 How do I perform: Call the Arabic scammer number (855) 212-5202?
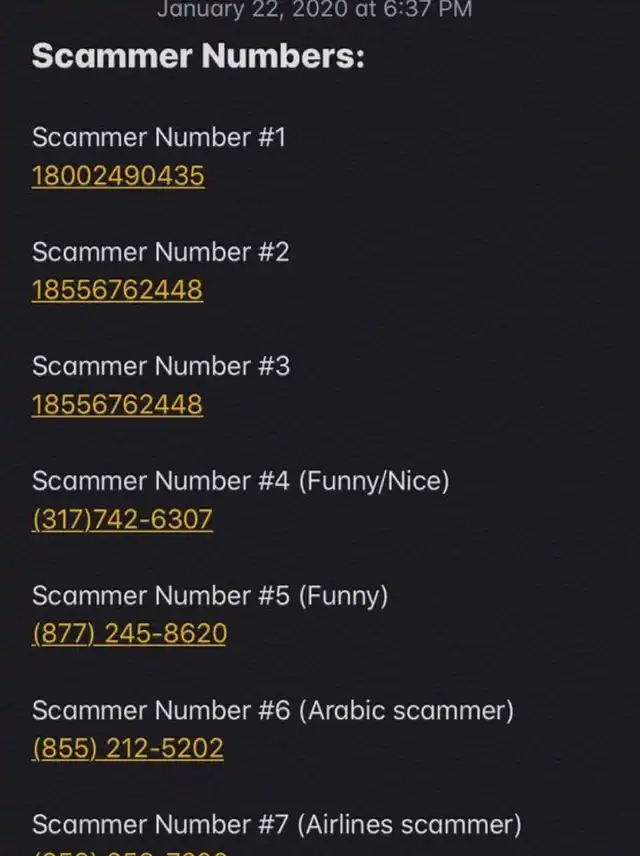[x=128, y=748]
